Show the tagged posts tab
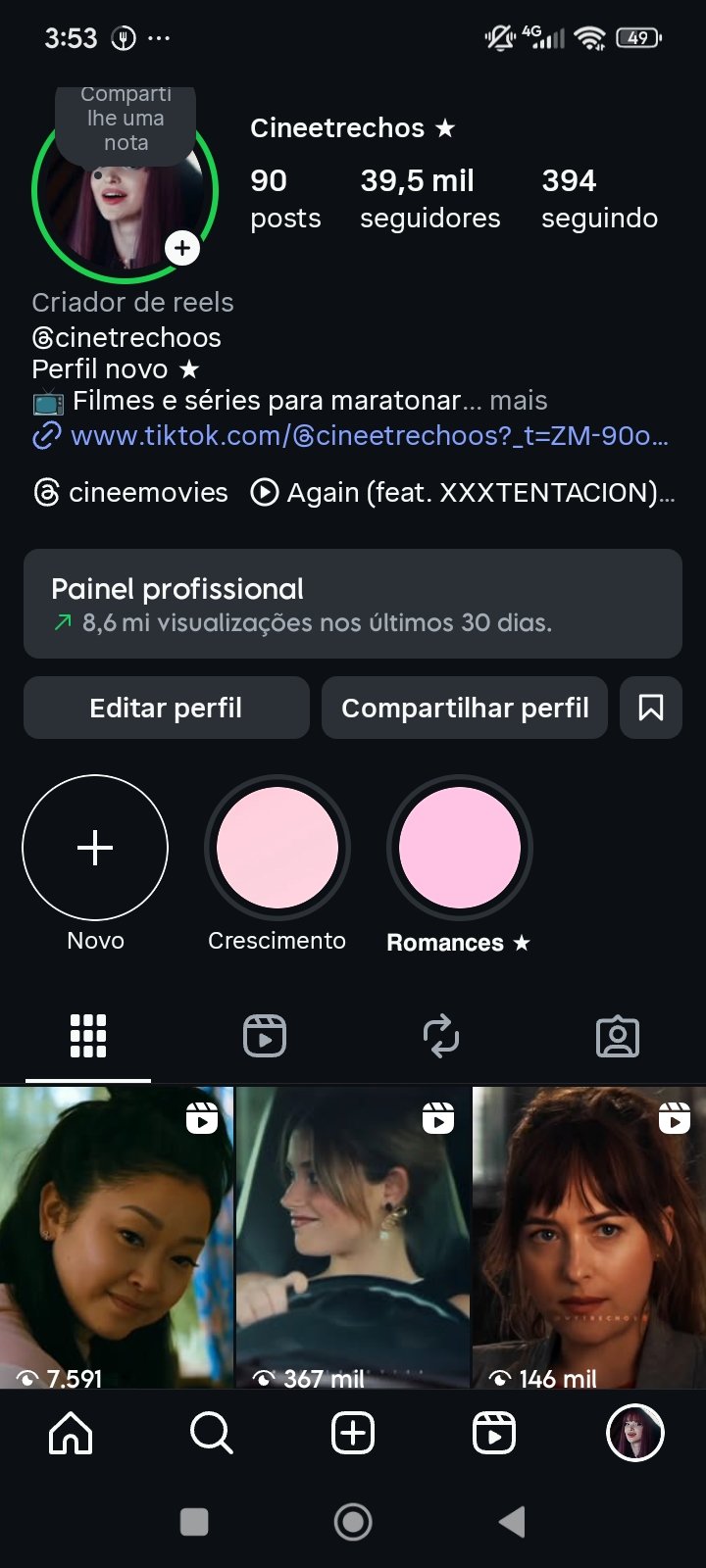Screen dimensions: 706x1568 pos(618,1036)
